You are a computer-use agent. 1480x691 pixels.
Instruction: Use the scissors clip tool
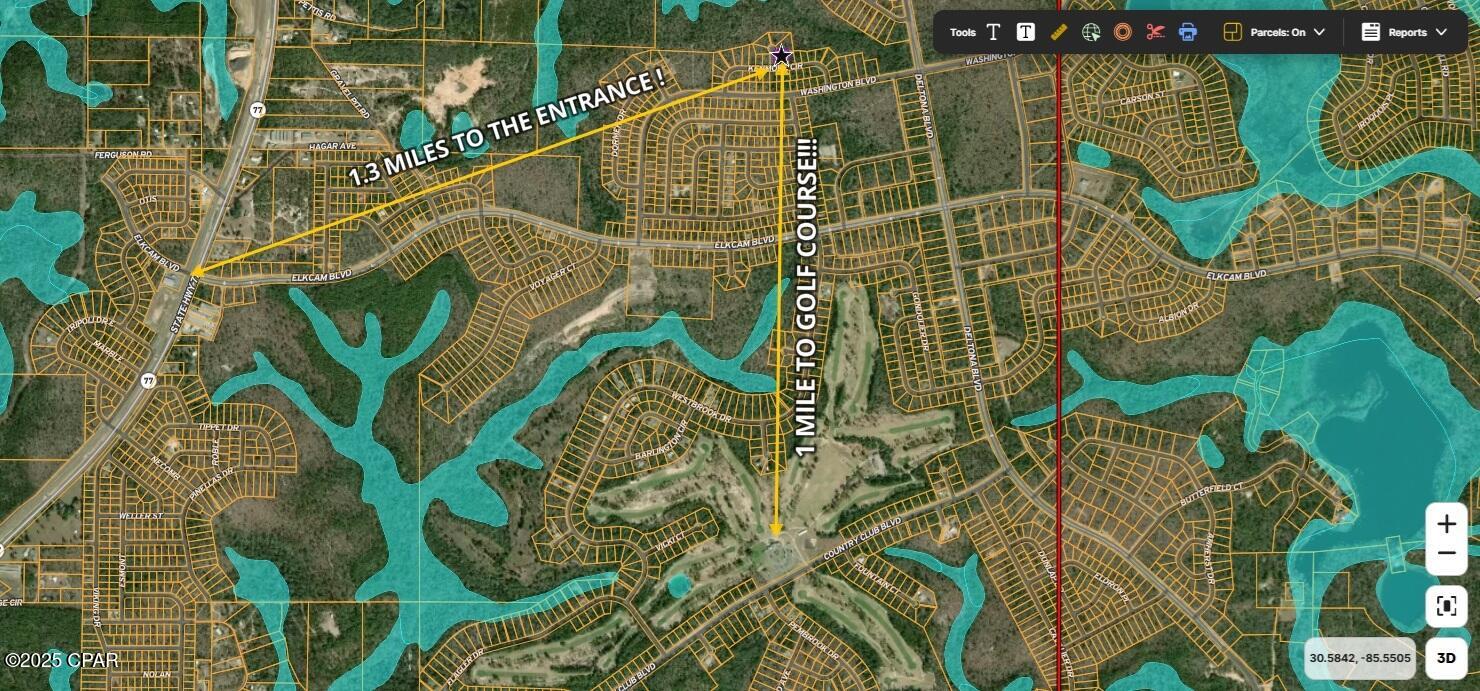click(1155, 32)
